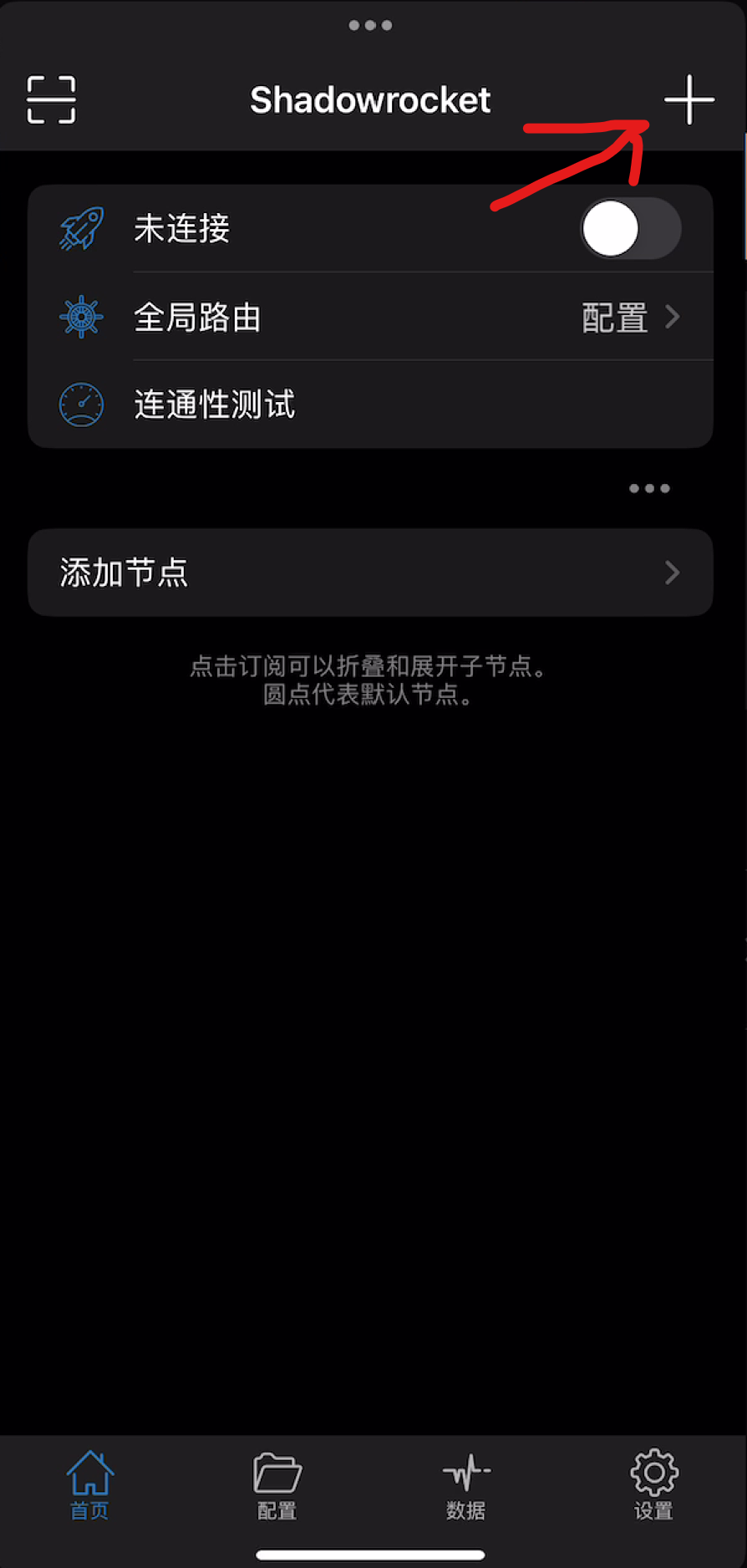Open the QR code scanner

tap(51, 99)
